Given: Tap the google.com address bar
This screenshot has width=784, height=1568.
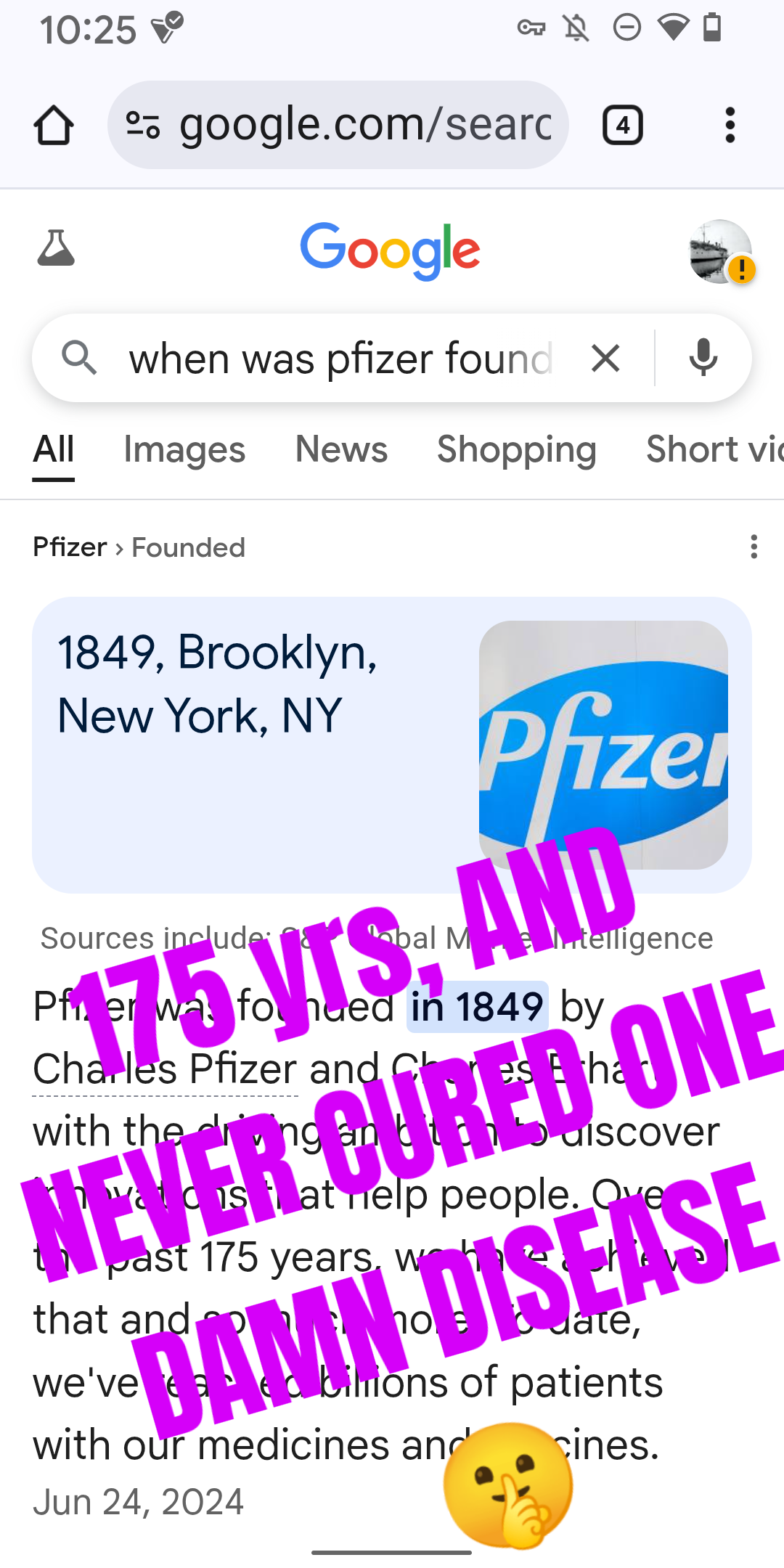Looking at the screenshot, I should pyautogui.click(x=364, y=125).
